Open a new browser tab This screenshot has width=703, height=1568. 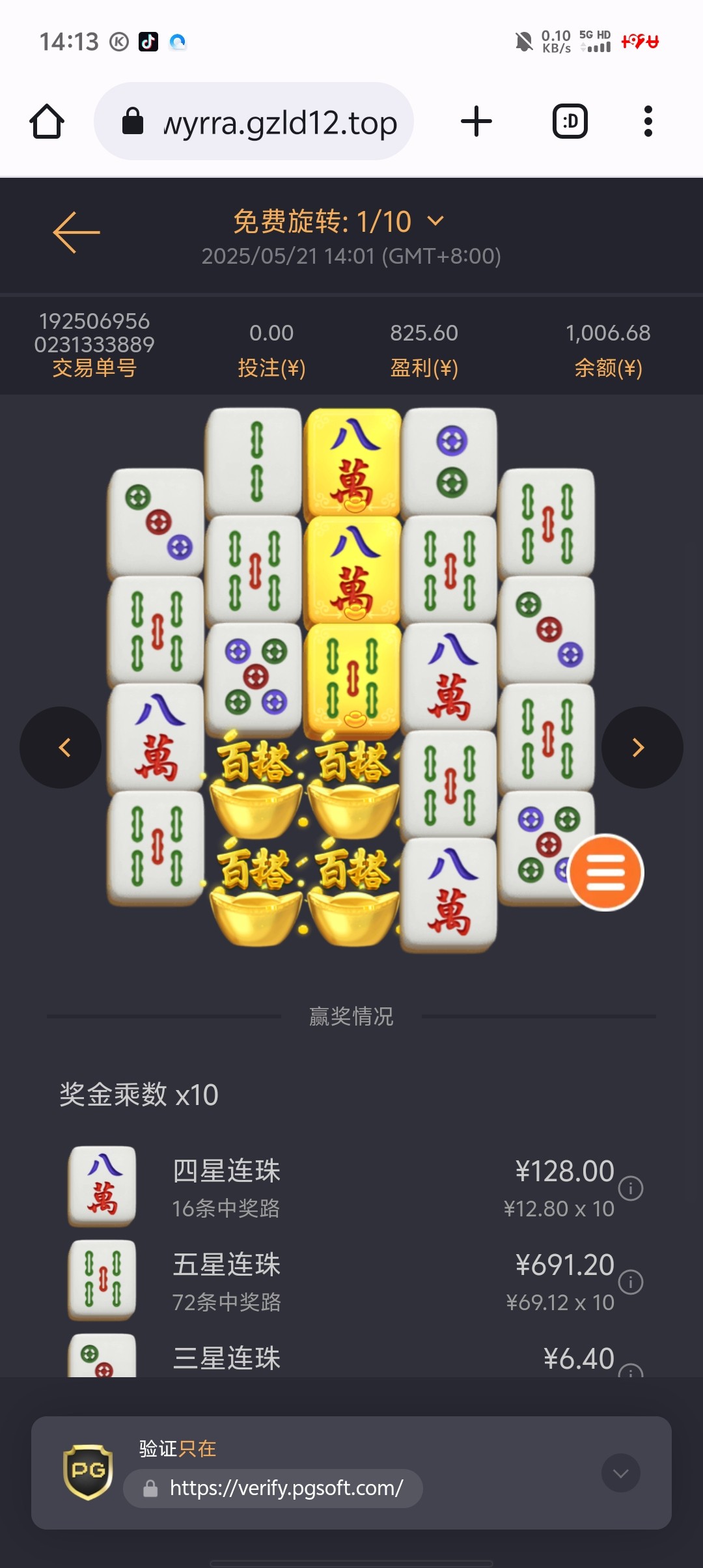(476, 122)
